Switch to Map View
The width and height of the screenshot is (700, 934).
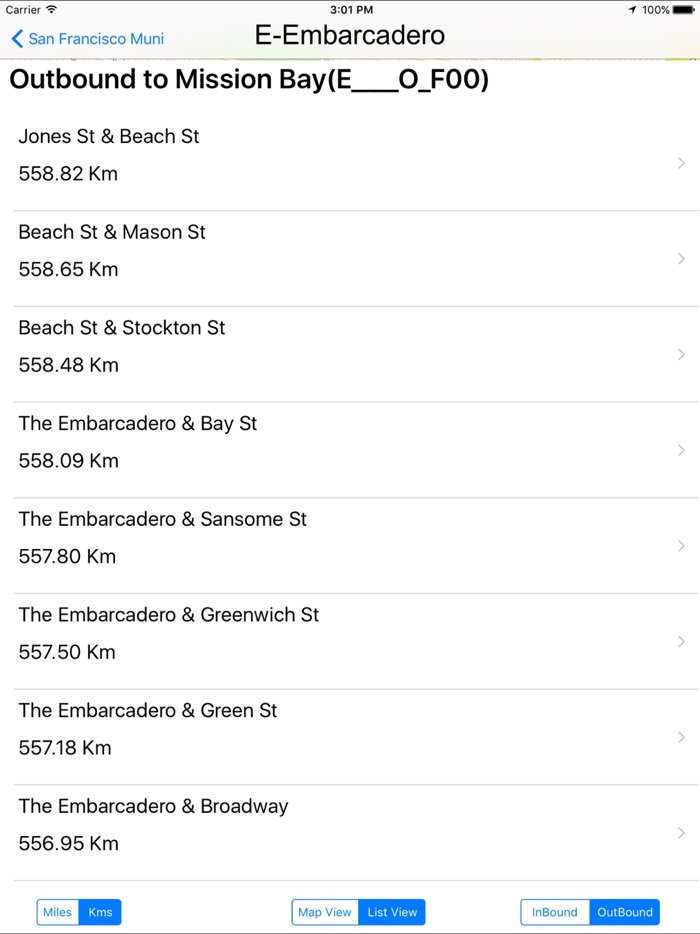click(325, 912)
